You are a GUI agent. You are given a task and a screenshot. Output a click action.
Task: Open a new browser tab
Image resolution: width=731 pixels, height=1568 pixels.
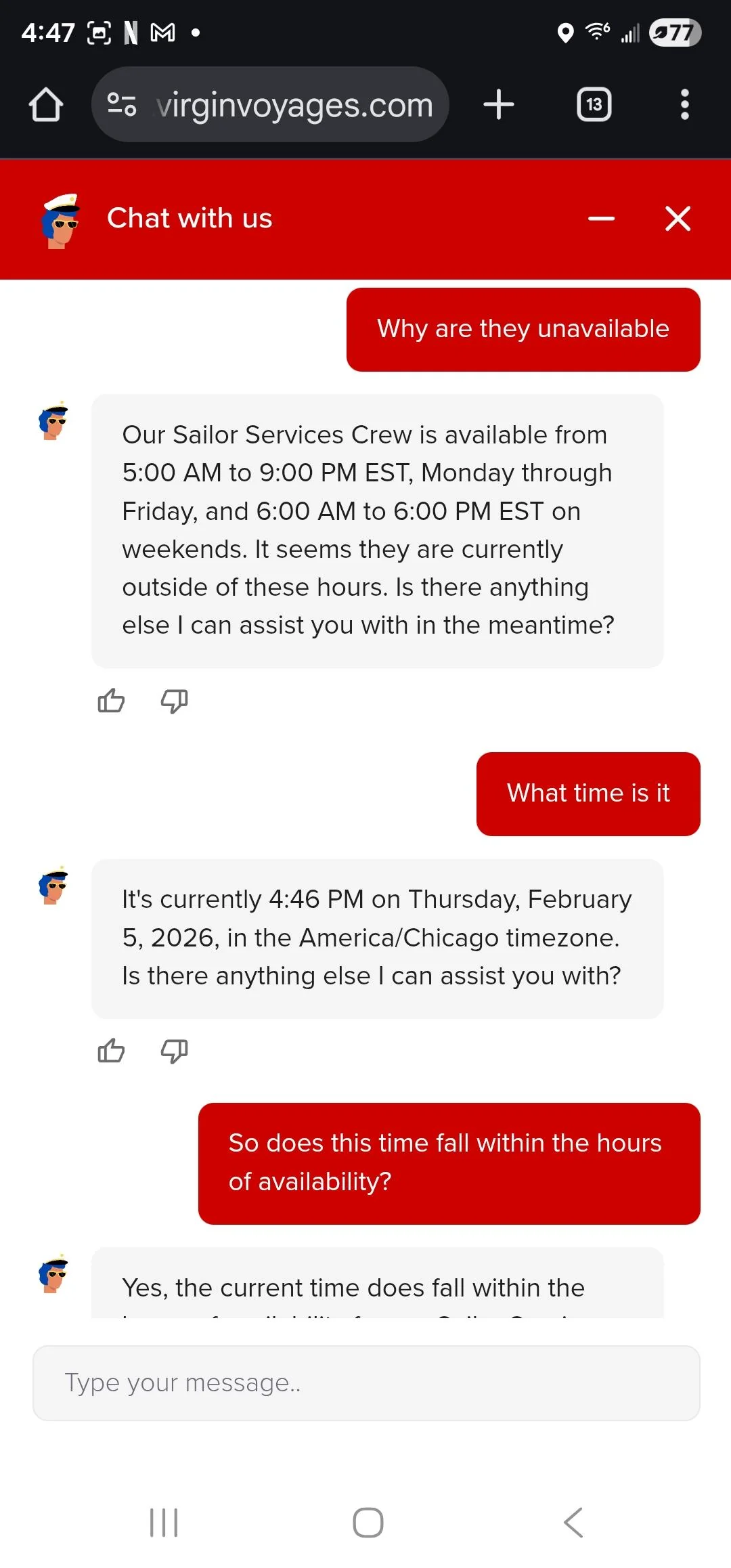coord(499,105)
